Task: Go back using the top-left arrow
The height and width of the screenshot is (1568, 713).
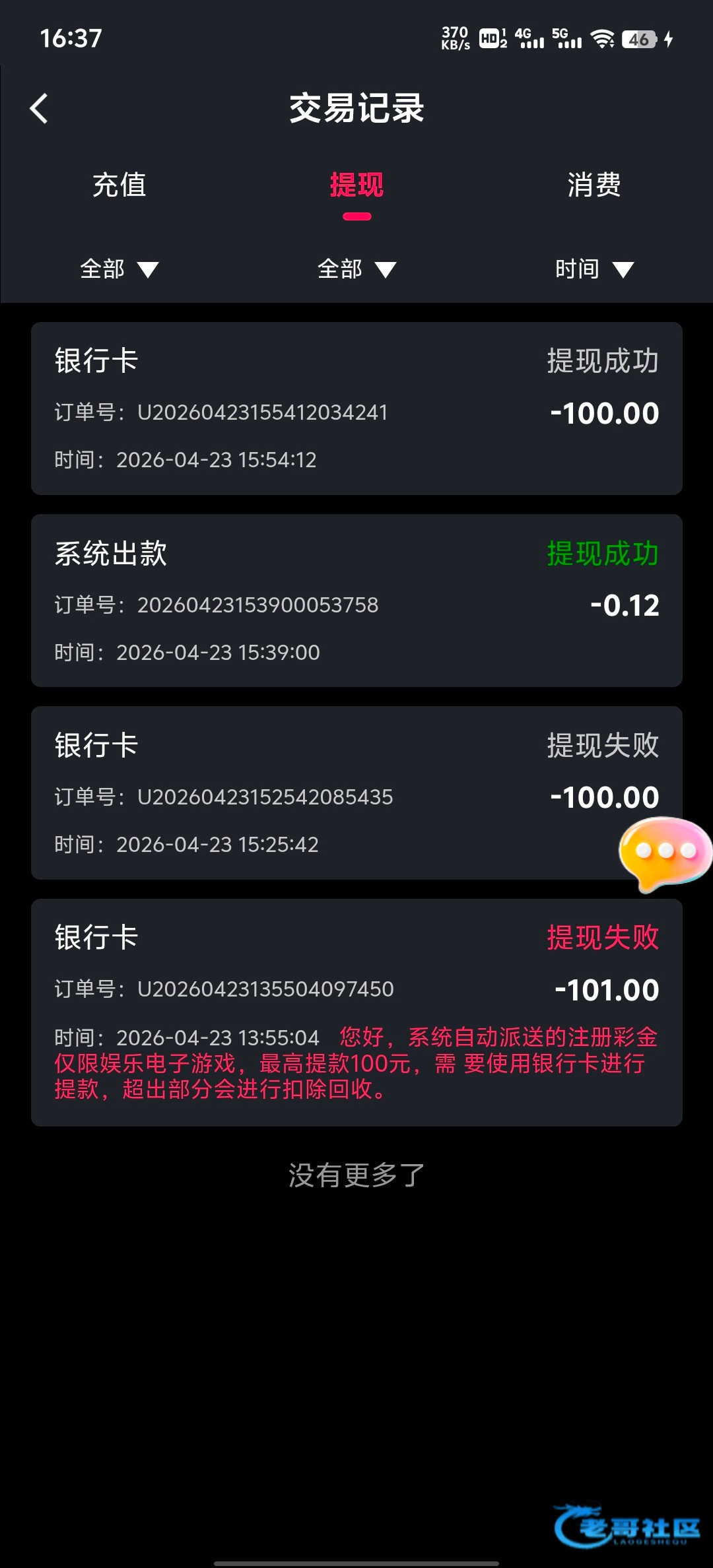Action: tap(39, 108)
